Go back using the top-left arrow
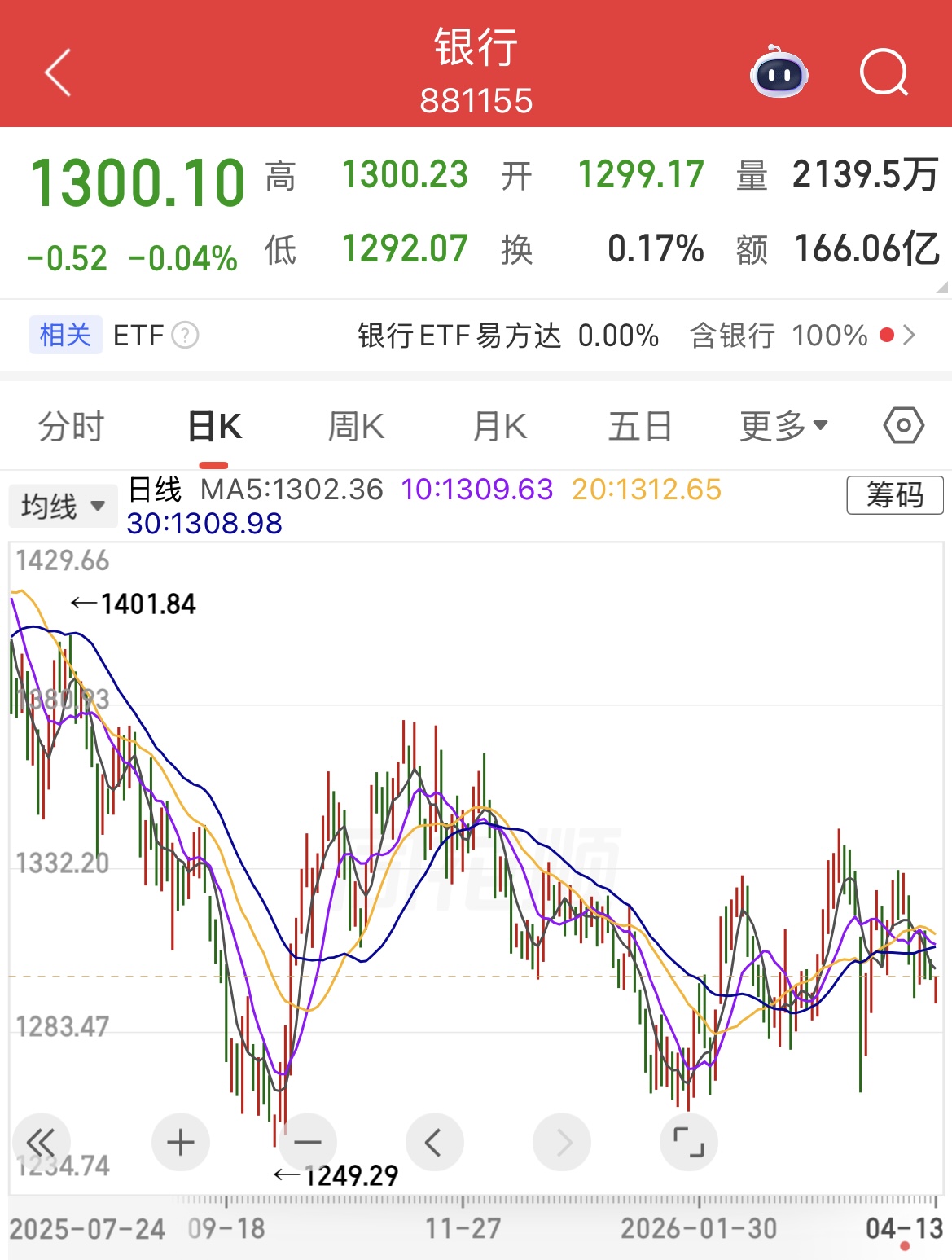Viewport: 952px width, 1260px height. [x=59, y=72]
